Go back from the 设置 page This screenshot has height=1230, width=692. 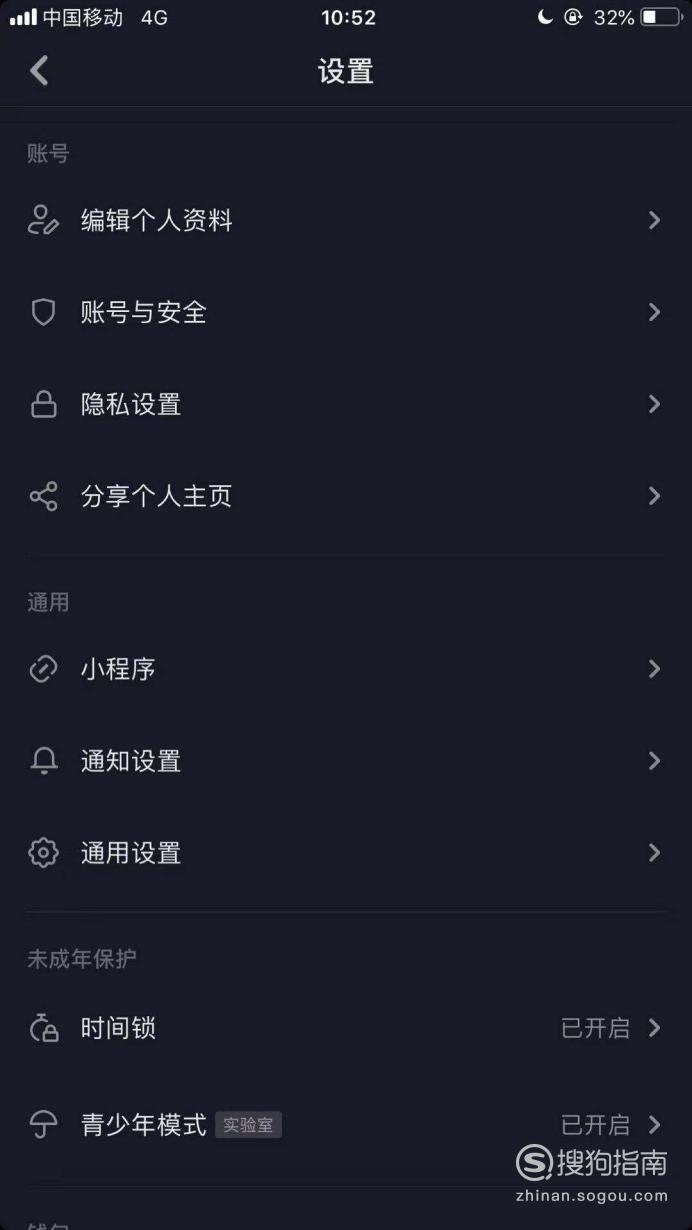point(39,71)
